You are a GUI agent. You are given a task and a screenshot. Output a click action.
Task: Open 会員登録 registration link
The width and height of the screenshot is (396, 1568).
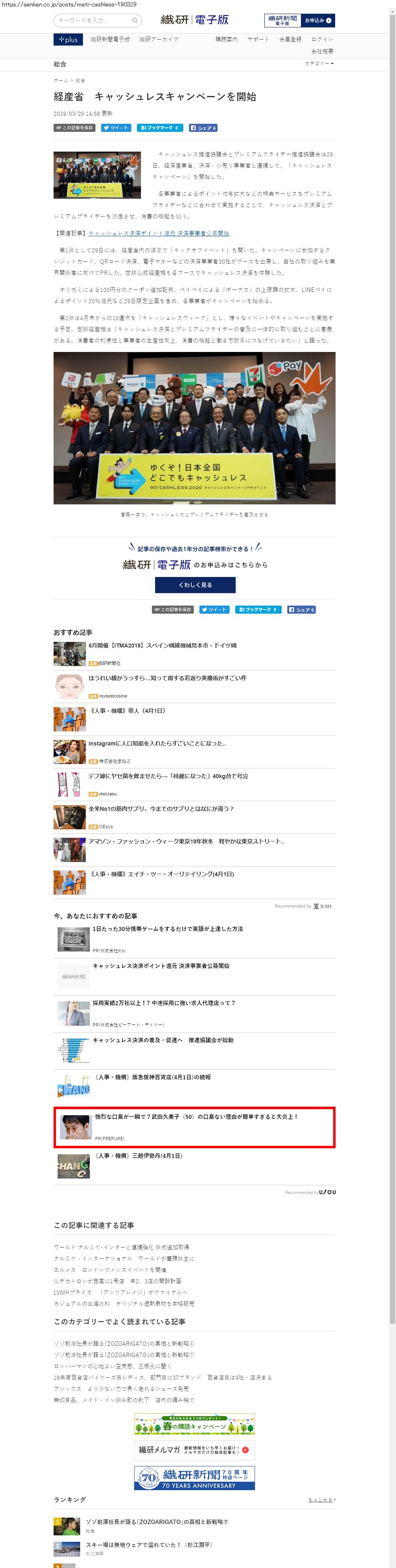tap(290, 40)
